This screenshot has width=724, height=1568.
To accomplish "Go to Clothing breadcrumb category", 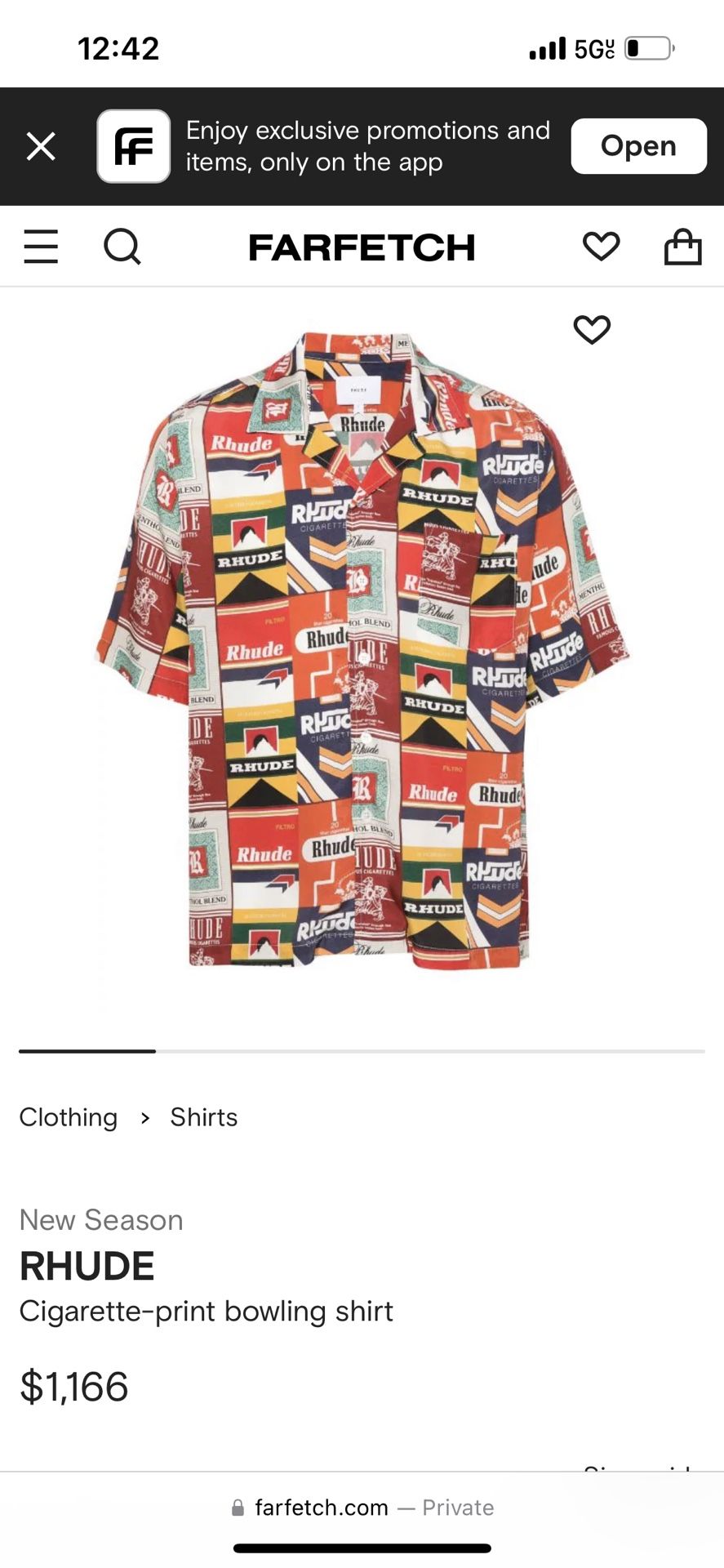I will click(x=69, y=1117).
